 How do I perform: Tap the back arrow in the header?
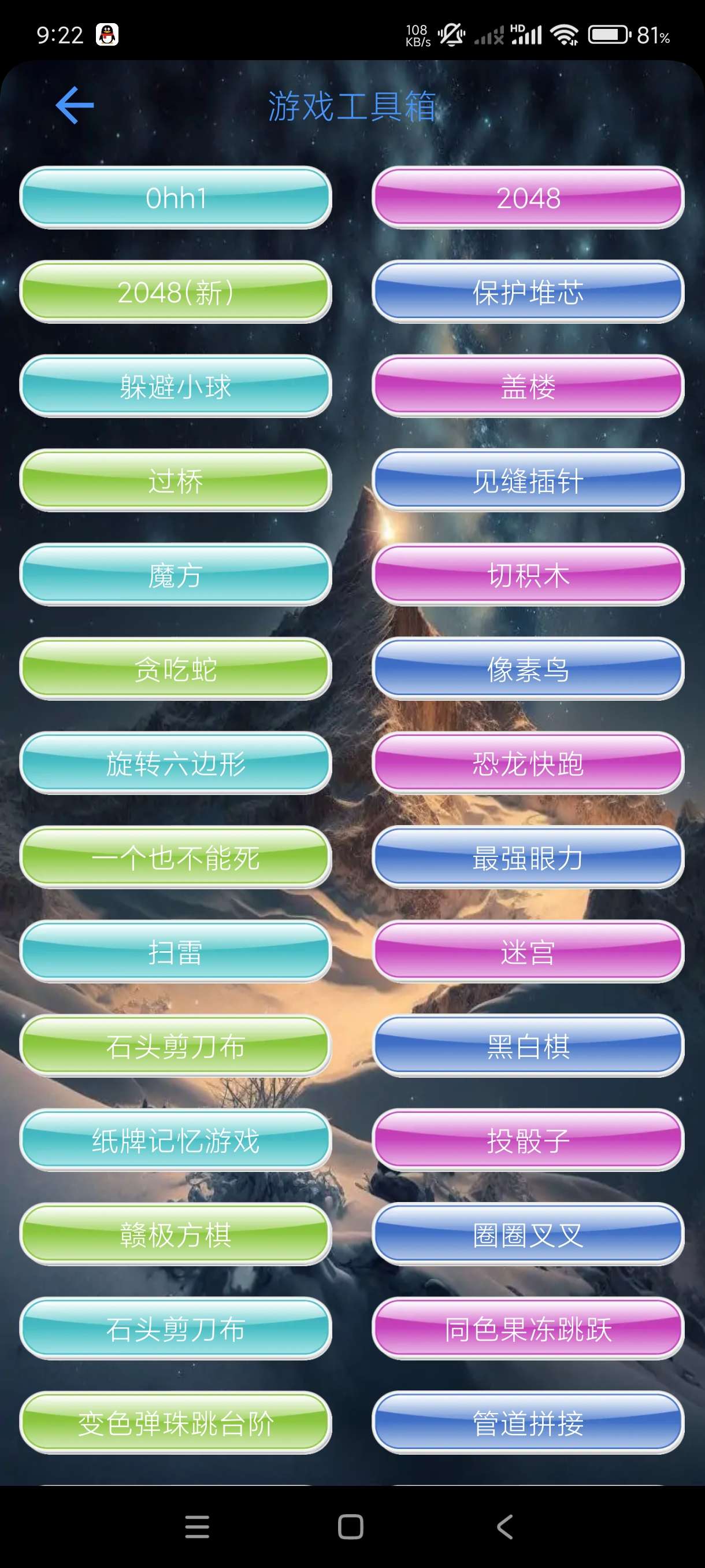[x=75, y=105]
